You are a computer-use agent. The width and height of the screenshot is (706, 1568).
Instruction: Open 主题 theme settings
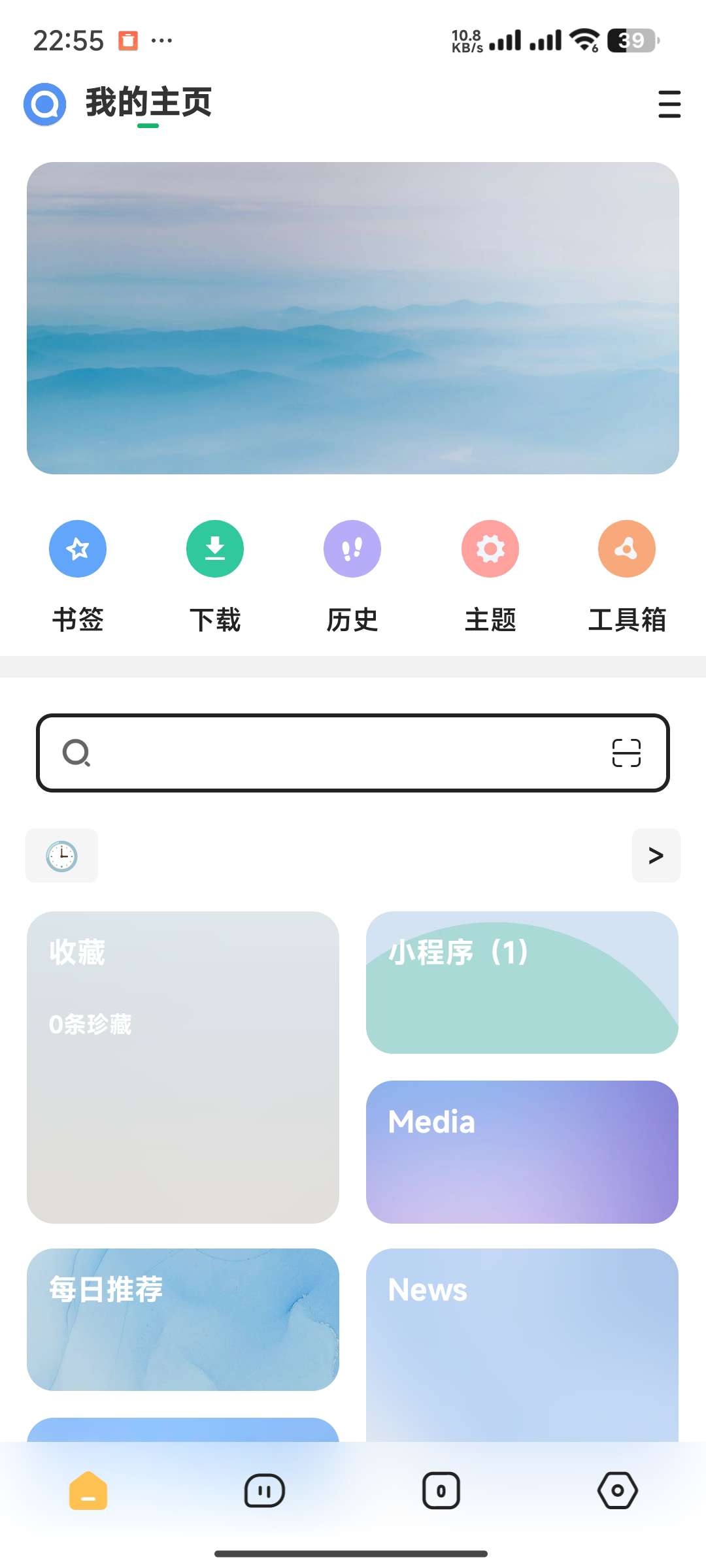(x=490, y=549)
